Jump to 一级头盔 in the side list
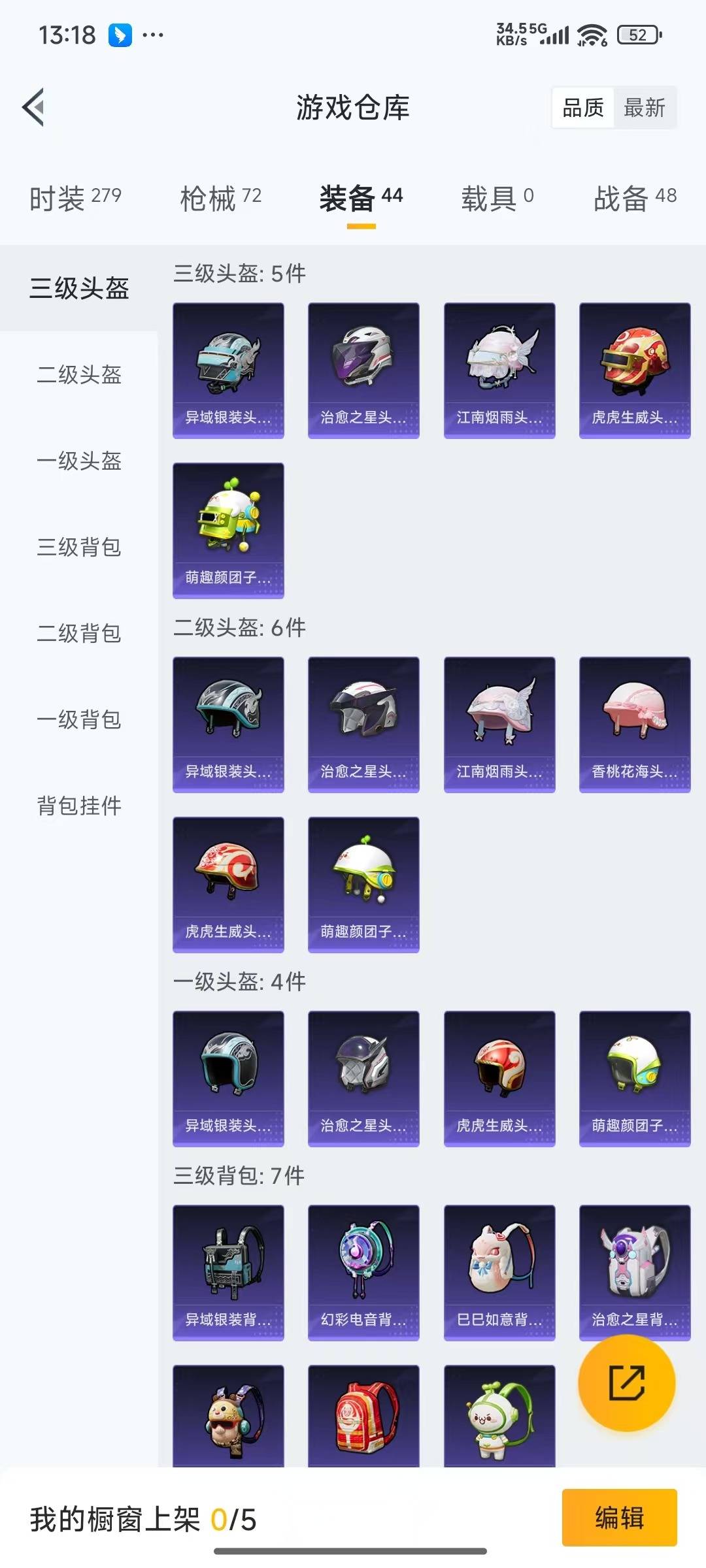Screen dimensions: 706x1568 tap(79, 461)
